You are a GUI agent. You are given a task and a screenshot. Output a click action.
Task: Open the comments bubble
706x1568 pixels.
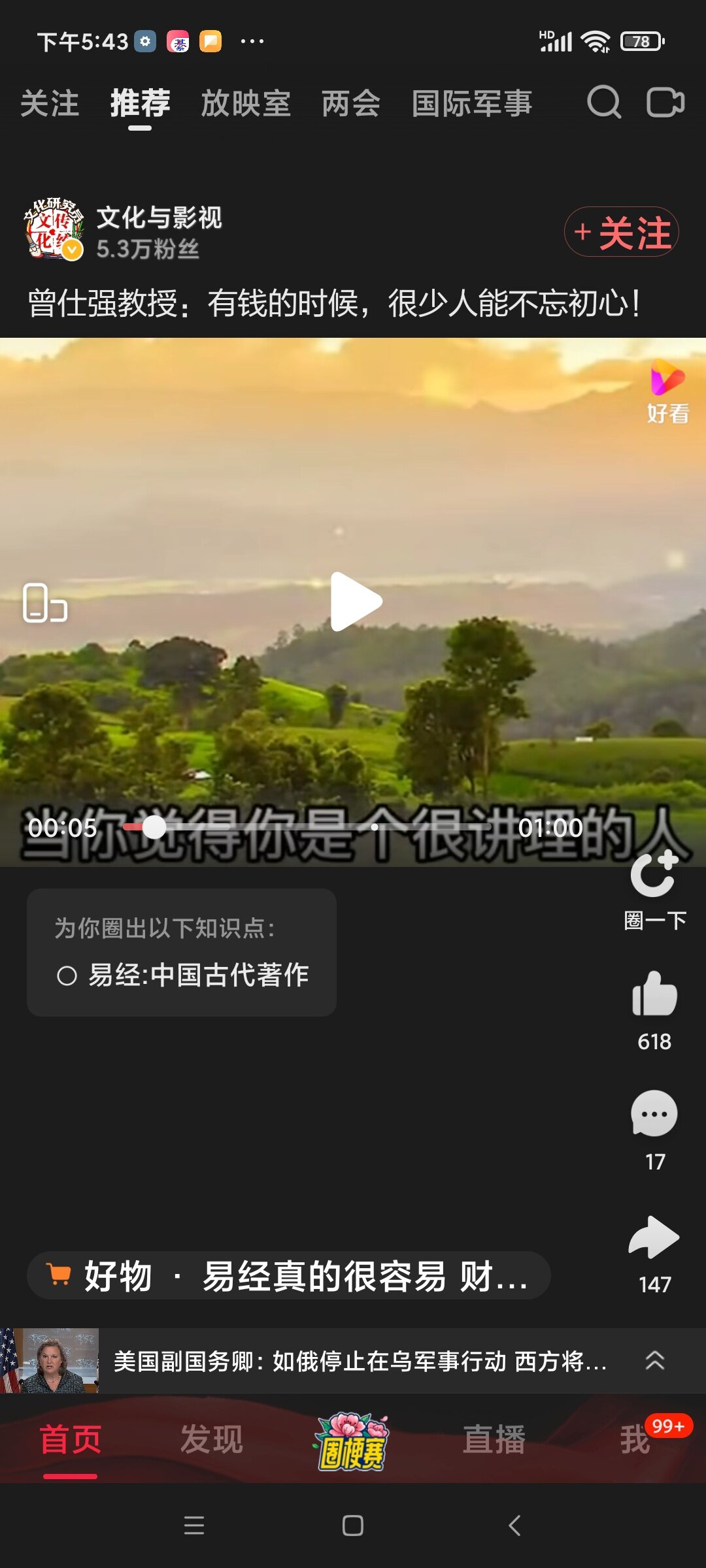tap(654, 1115)
